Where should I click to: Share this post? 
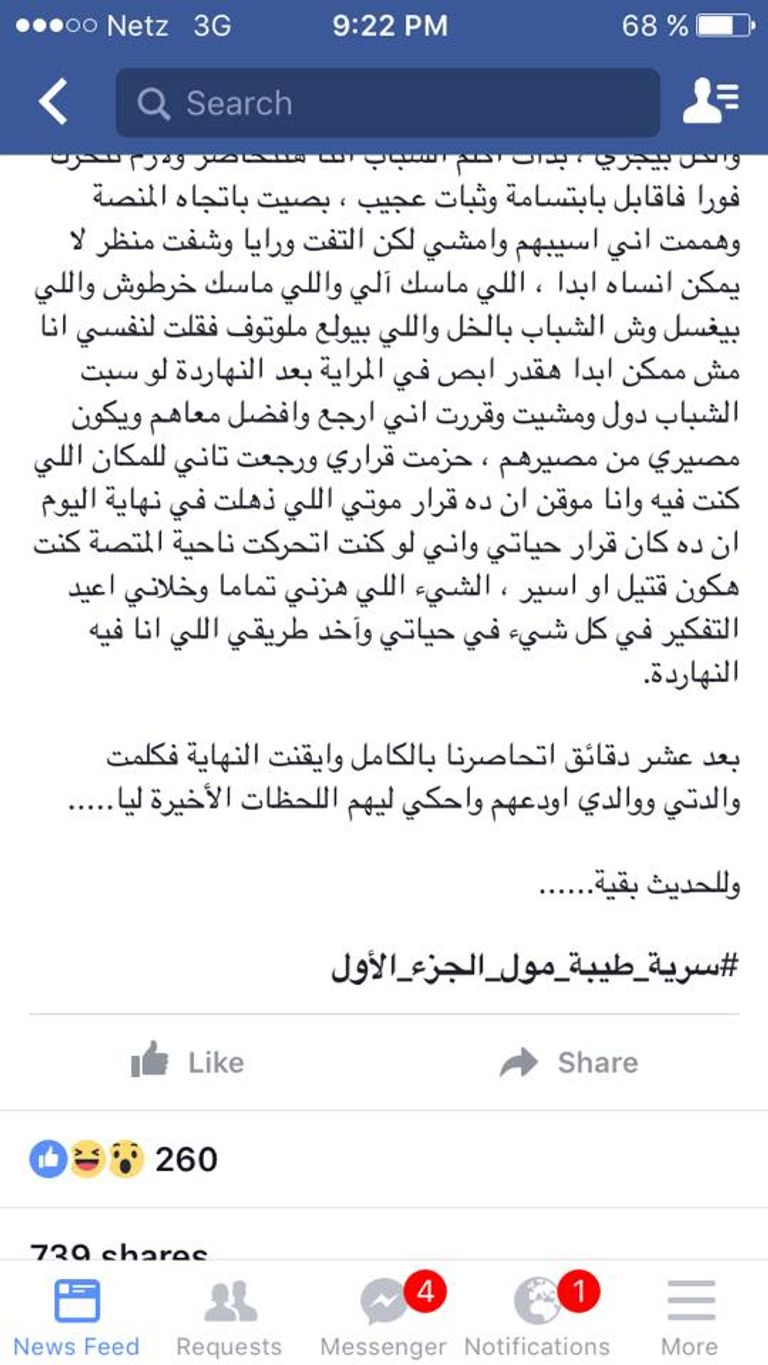568,1062
